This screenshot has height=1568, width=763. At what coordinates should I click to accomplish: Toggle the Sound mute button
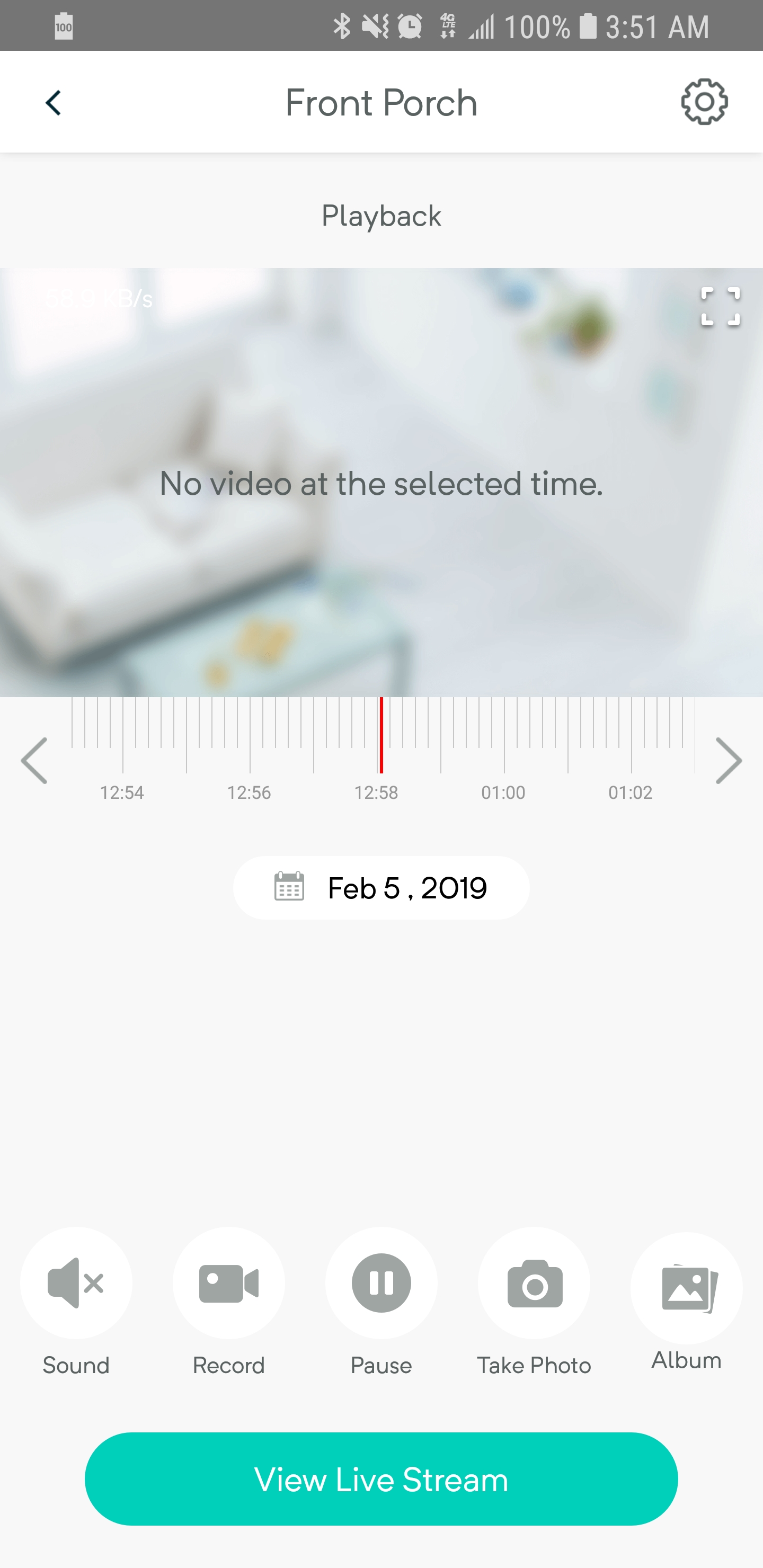click(76, 1283)
